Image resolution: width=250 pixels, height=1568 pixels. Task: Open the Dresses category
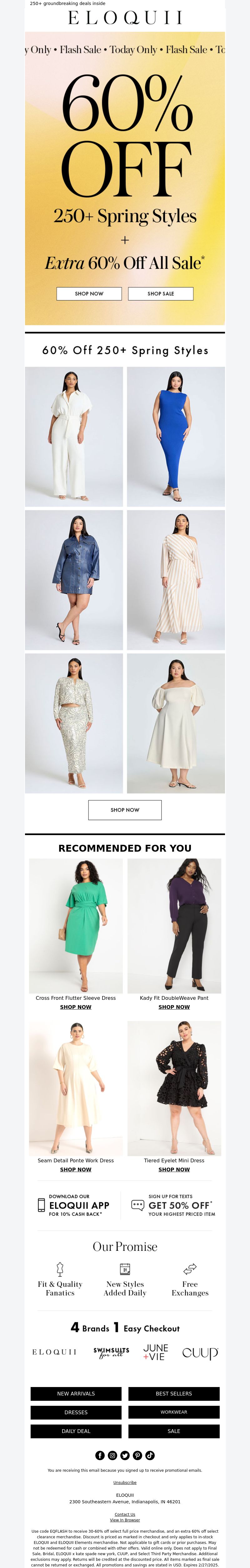click(76, 1412)
